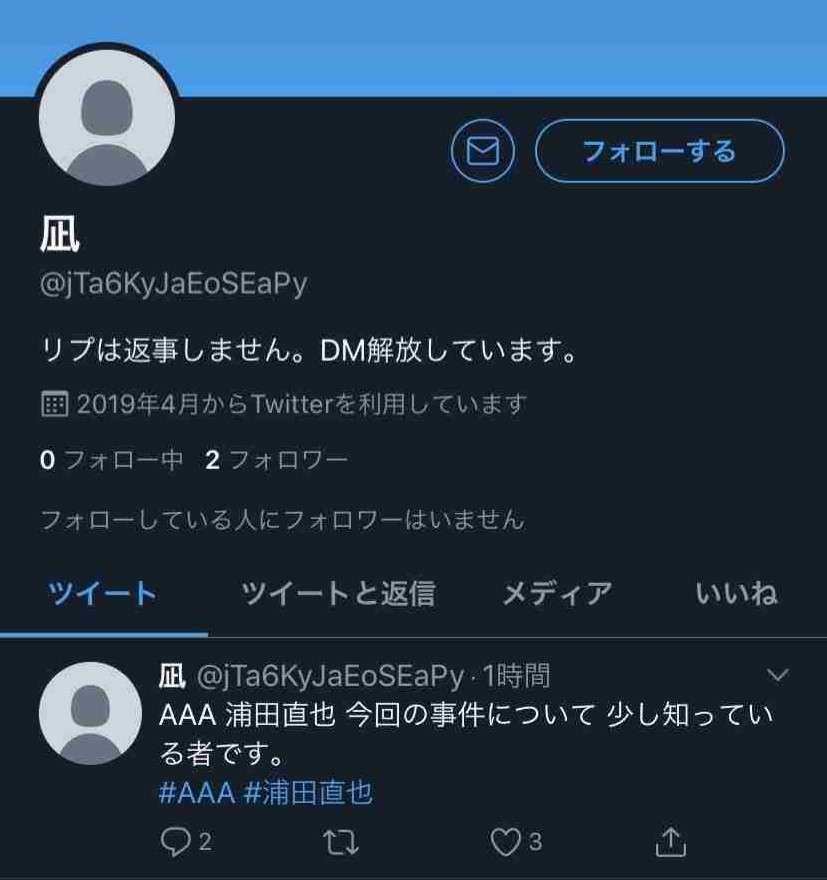Screen dimensions: 827x880
Task: Reply to the tweet about 浦田直也
Action: [175, 842]
